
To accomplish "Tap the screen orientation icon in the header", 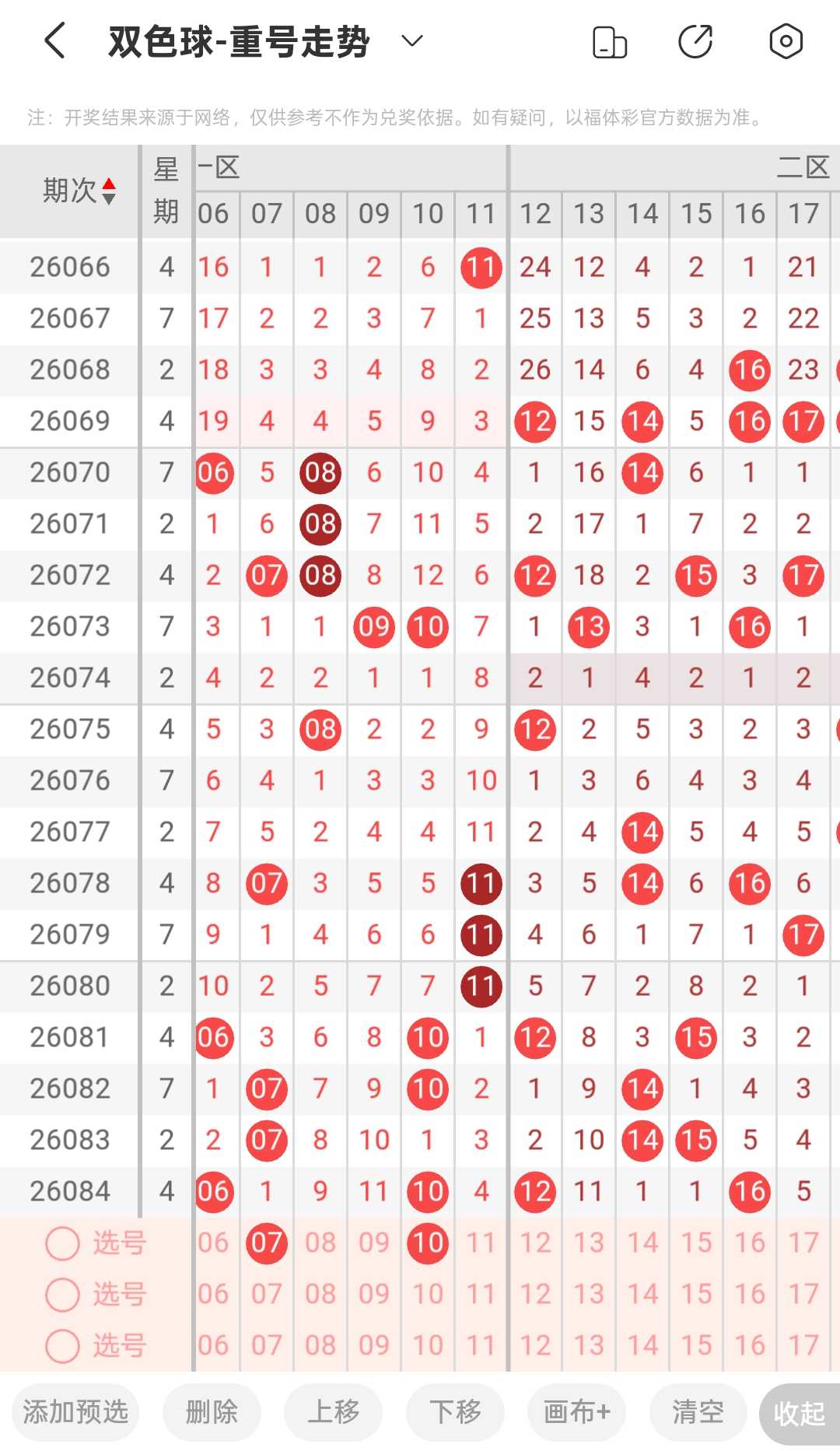I will (610, 42).
